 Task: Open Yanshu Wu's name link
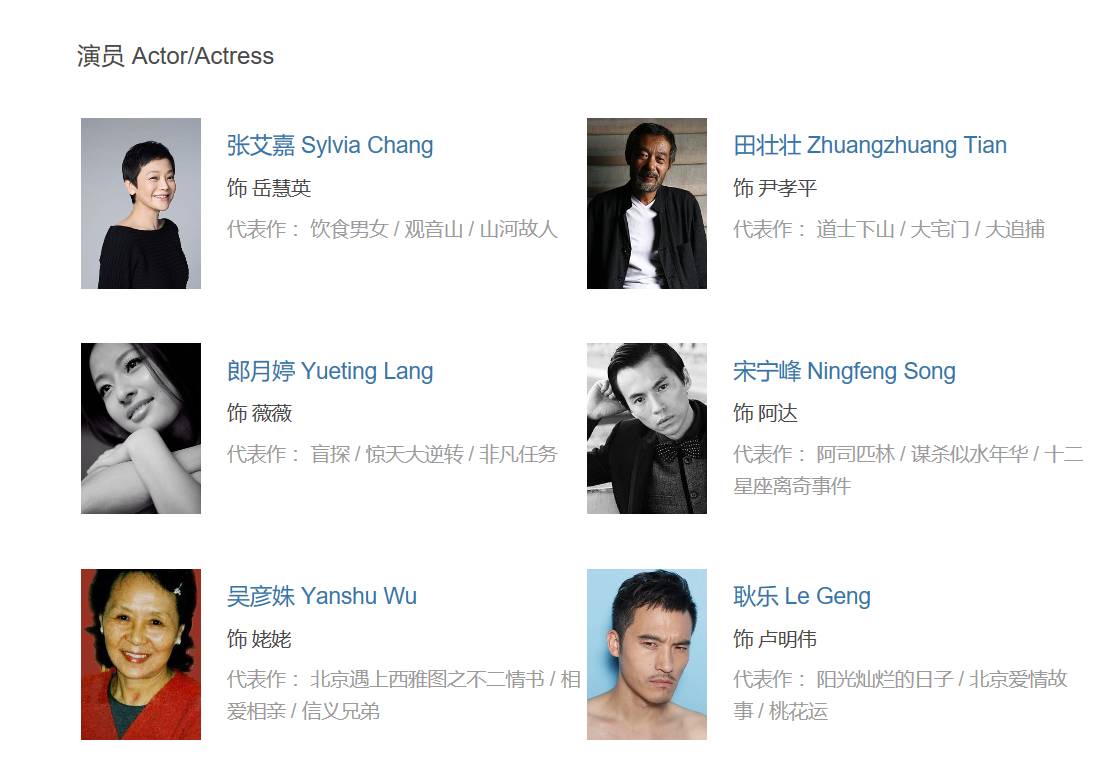321,596
